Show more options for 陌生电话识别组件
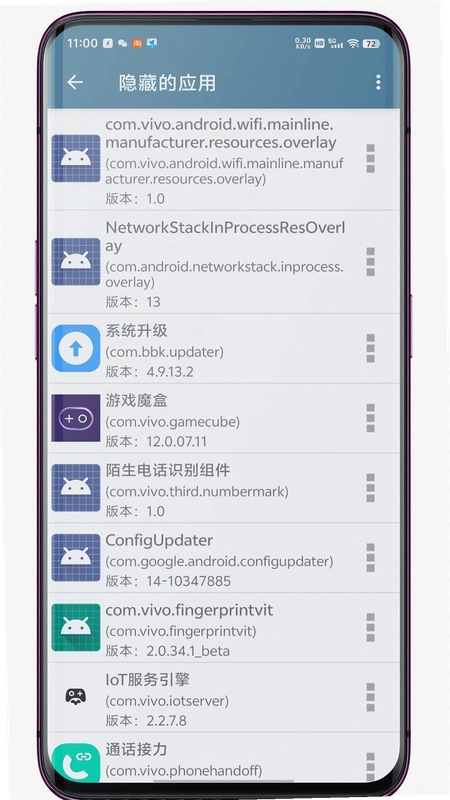 coord(370,488)
